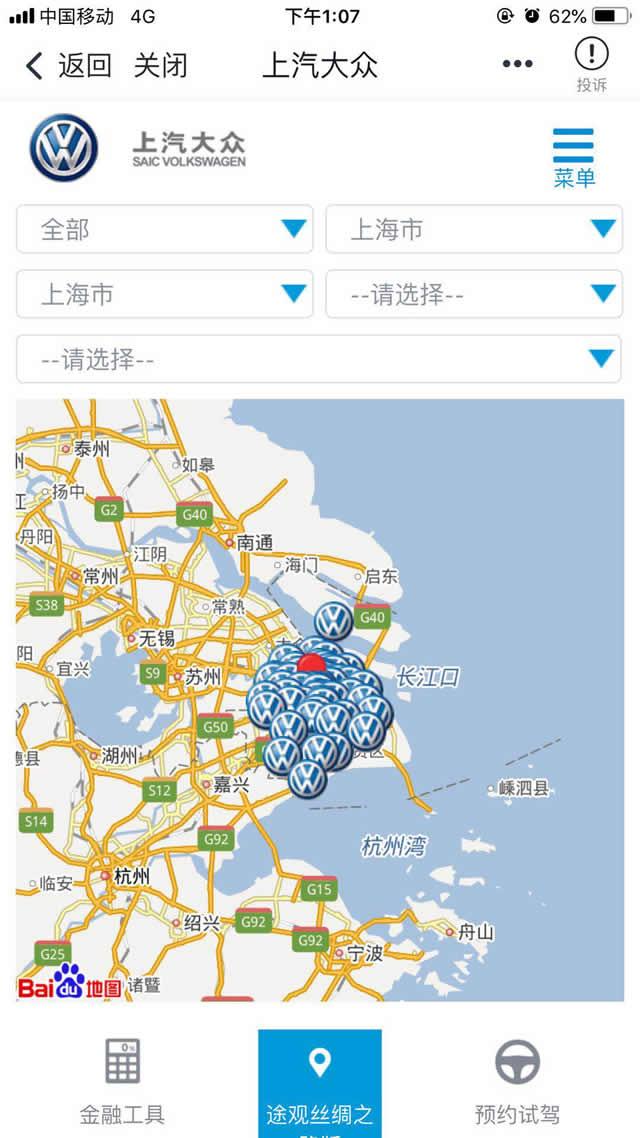Open the city dropdown showing 上海市
Image resolution: width=640 pixels, height=1138 pixels.
[x=165, y=294]
